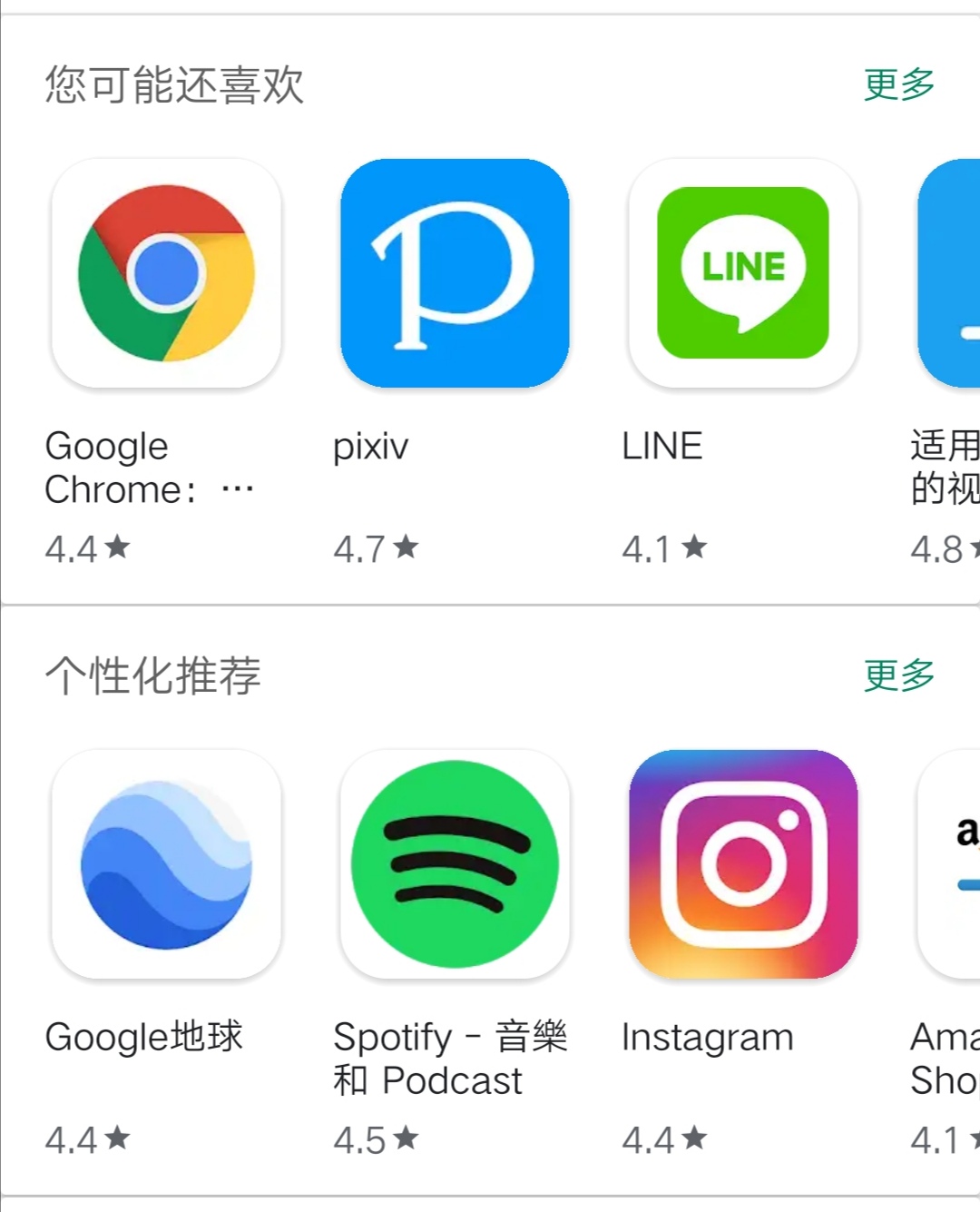
Task: Select the pixiv app card
Action: pos(455,273)
